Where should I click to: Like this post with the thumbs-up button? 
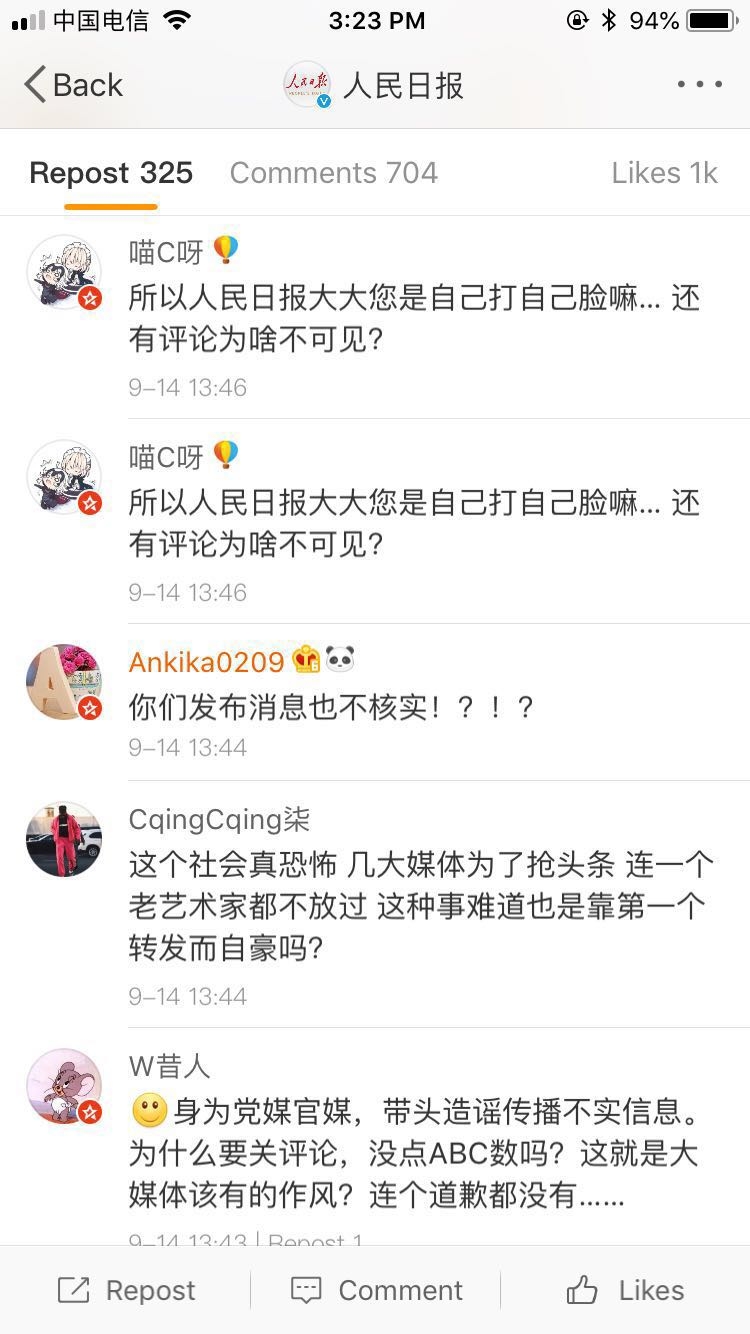click(x=625, y=1290)
